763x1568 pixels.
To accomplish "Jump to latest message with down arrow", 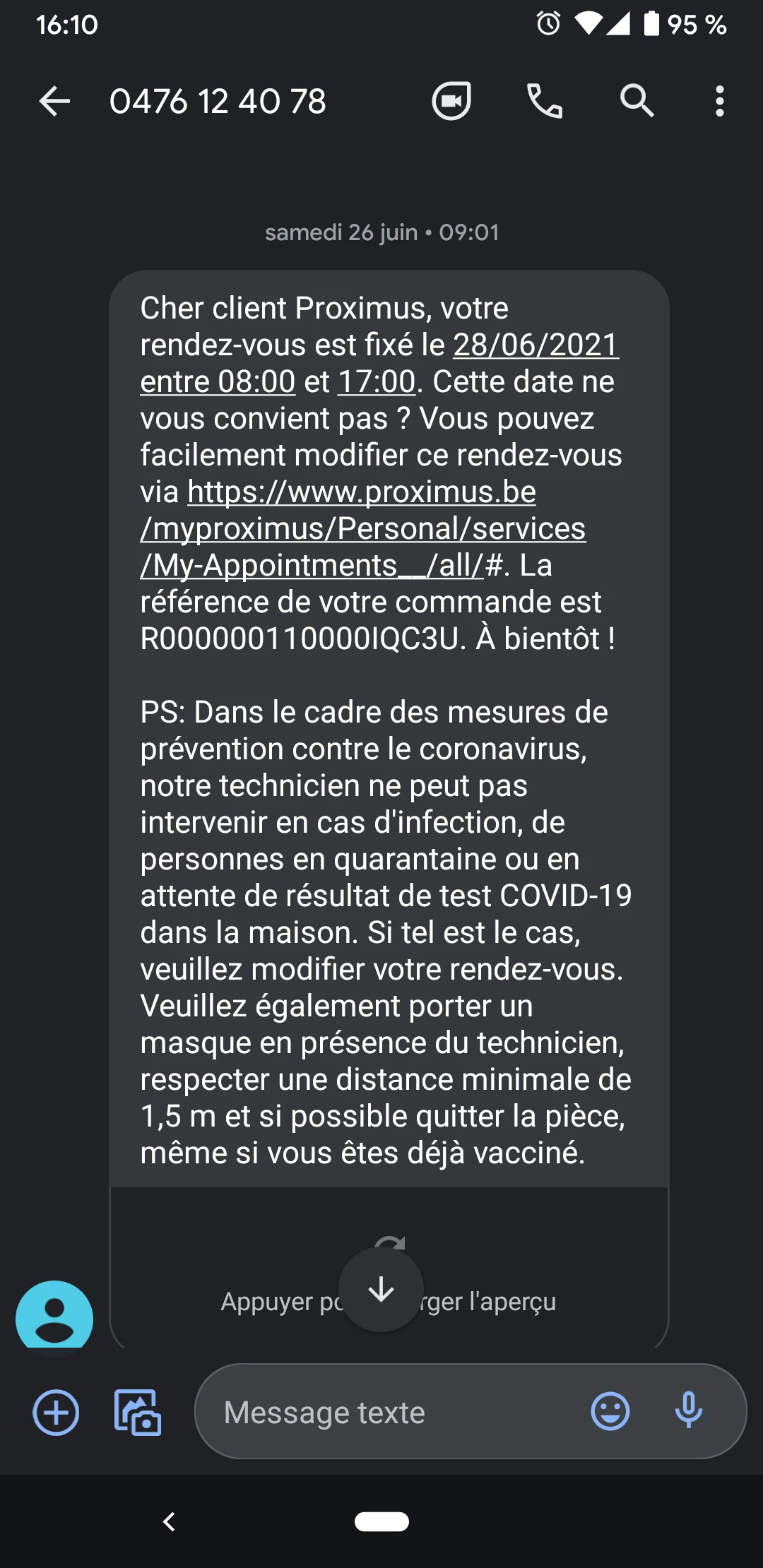I will (x=381, y=1289).
